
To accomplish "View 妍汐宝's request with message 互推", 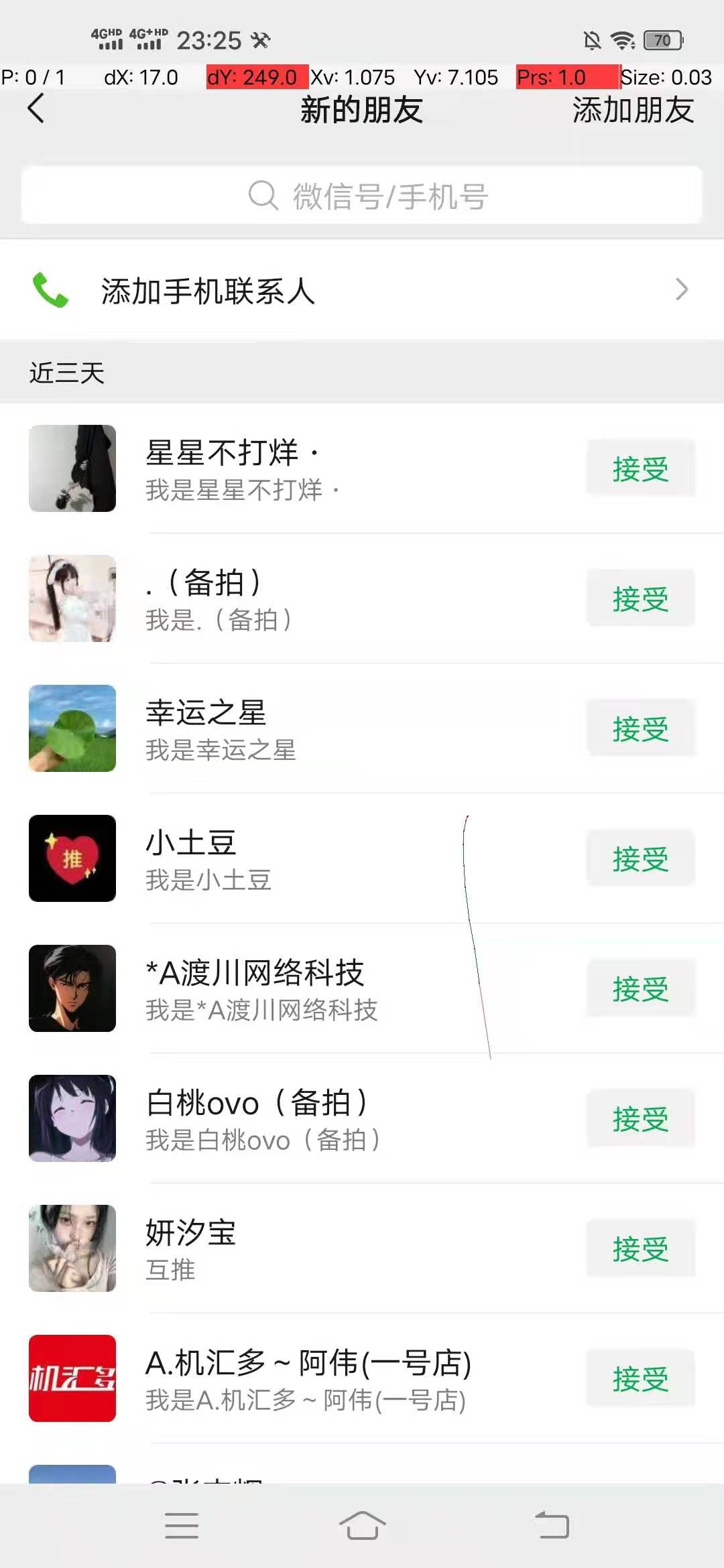I will pos(302,1249).
